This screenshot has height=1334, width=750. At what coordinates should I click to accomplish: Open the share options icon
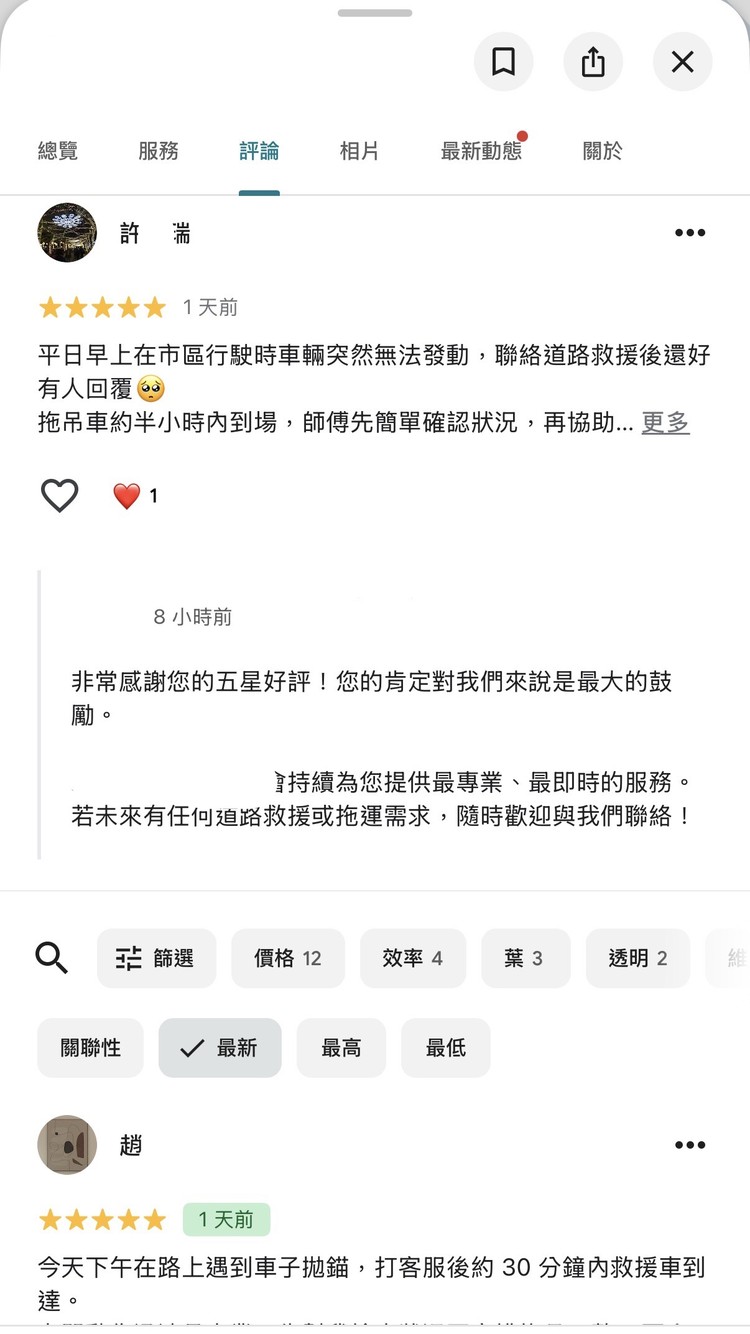coord(593,61)
